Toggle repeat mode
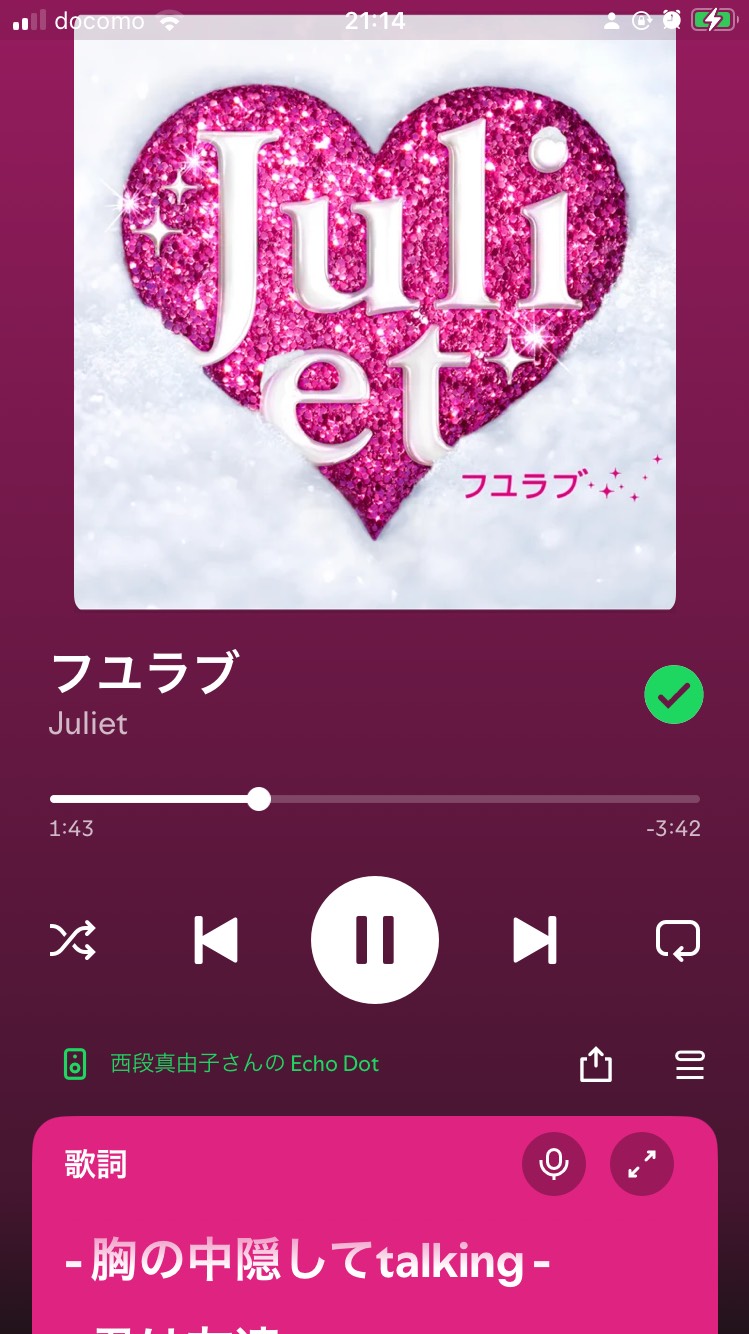The height and width of the screenshot is (1334, 749). coord(678,940)
